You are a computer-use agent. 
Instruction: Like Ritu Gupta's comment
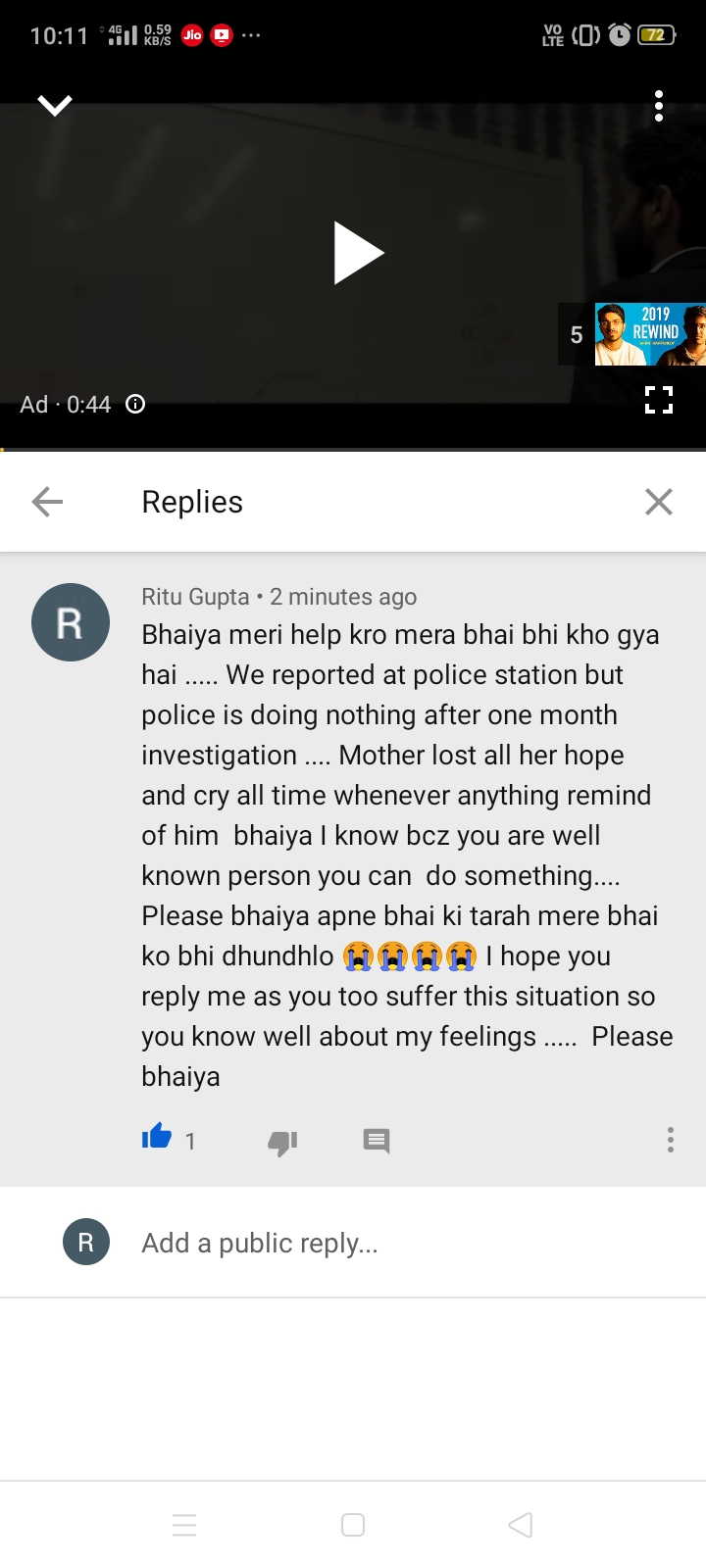coord(157,1139)
